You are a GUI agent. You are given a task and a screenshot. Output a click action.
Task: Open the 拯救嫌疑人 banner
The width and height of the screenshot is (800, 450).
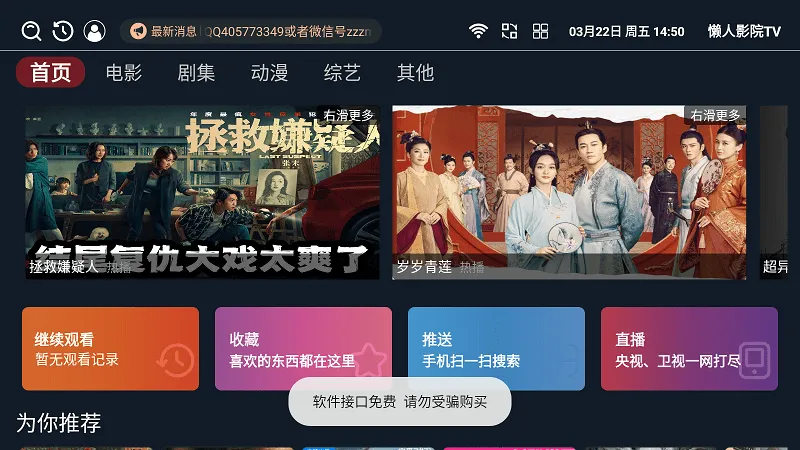point(203,192)
